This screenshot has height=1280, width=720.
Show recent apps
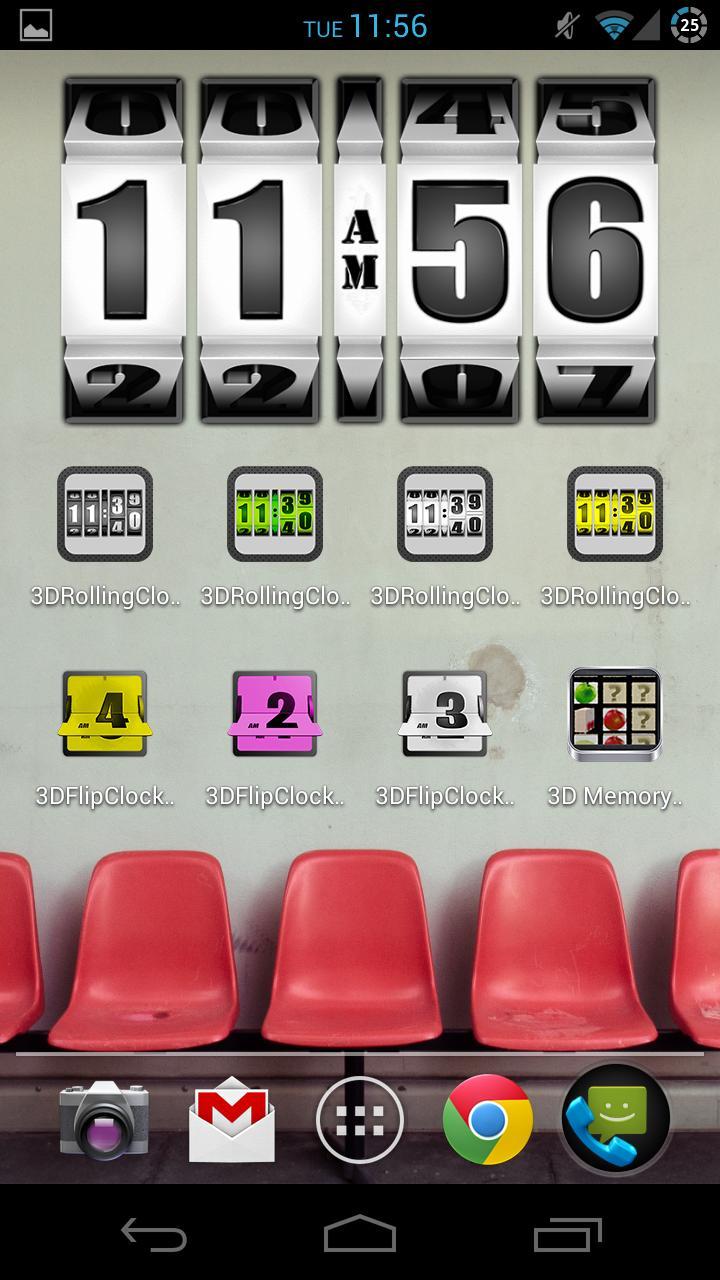[567, 1236]
